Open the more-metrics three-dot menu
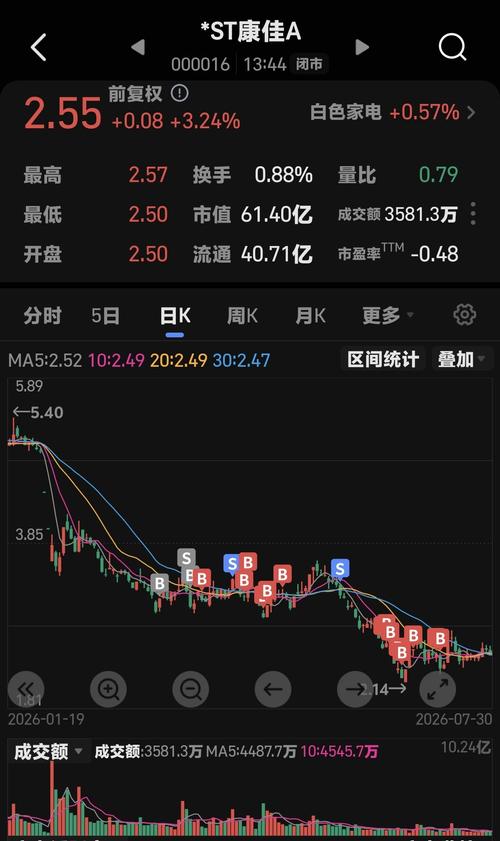Image resolution: width=500 pixels, height=841 pixels. pos(473,213)
